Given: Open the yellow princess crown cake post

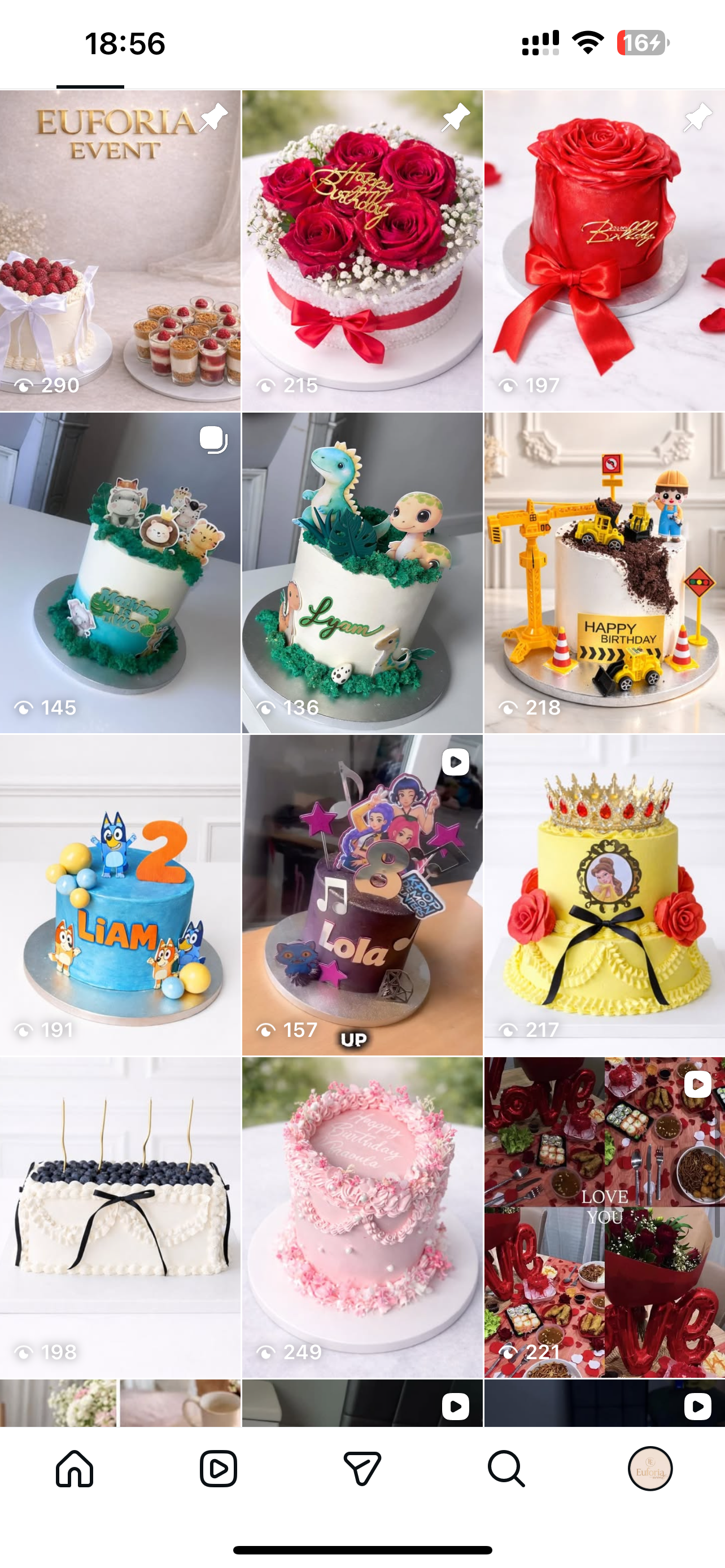Looking at the screenshot, I should point(605,895).
